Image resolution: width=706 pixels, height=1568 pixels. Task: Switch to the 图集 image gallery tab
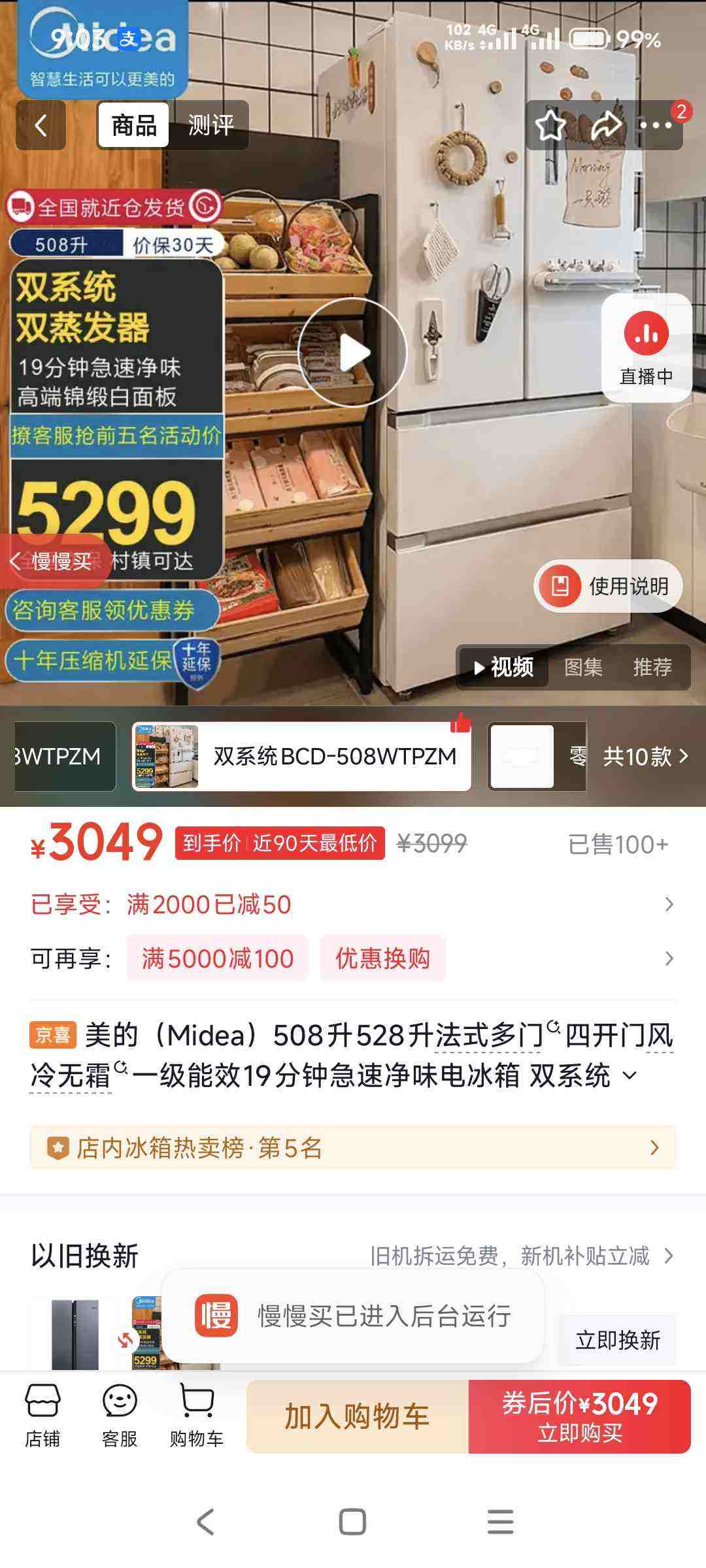[x=584, y=668]
